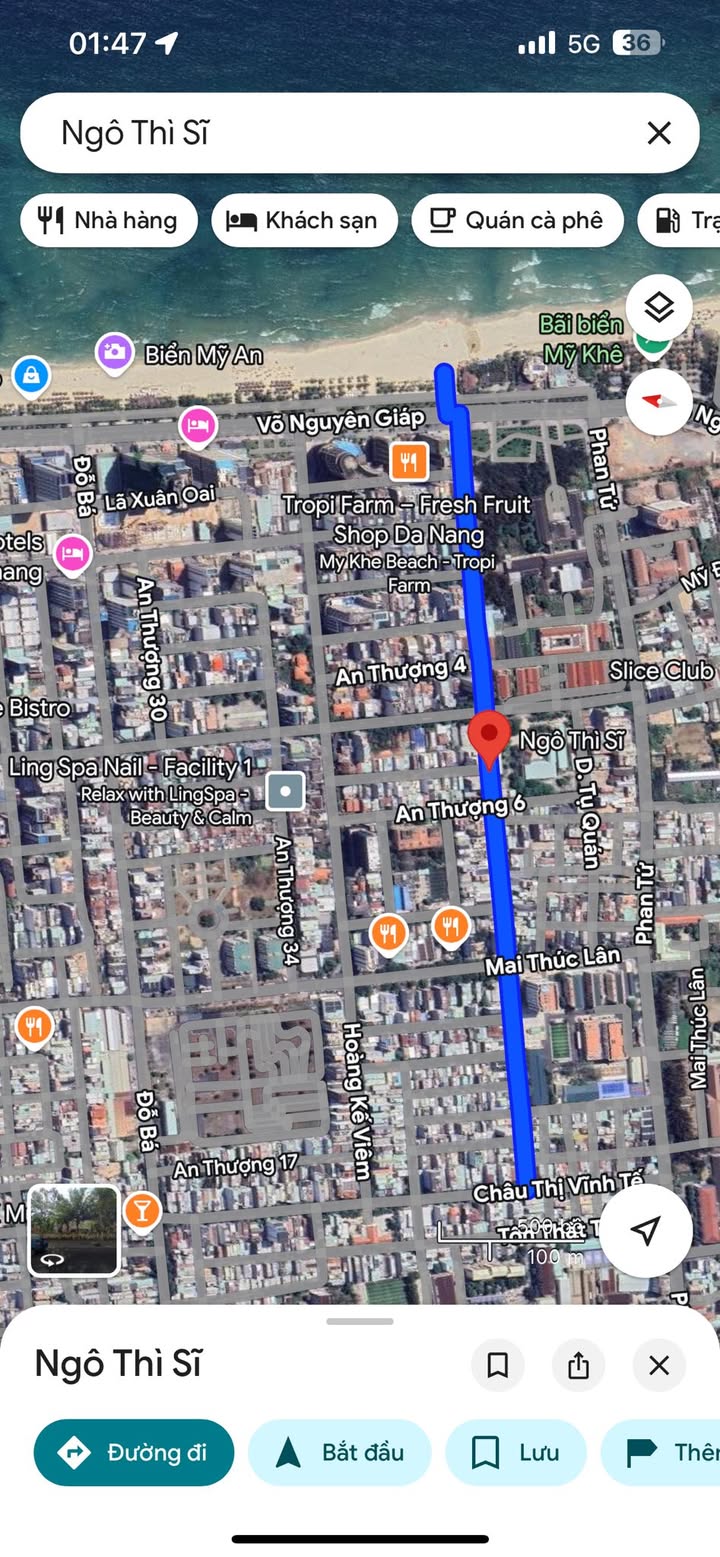
Task: Tap the Lưu save button
Action: click(x=515, y=1452)
